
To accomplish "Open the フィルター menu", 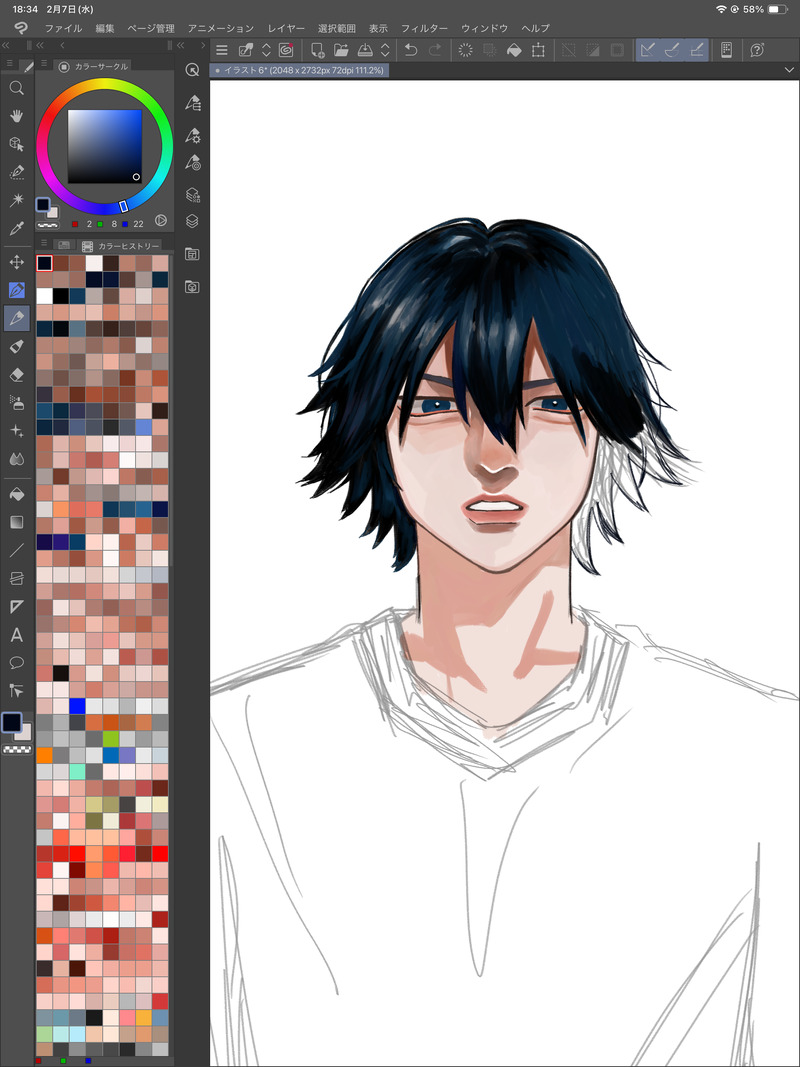I will coord(423,28).
